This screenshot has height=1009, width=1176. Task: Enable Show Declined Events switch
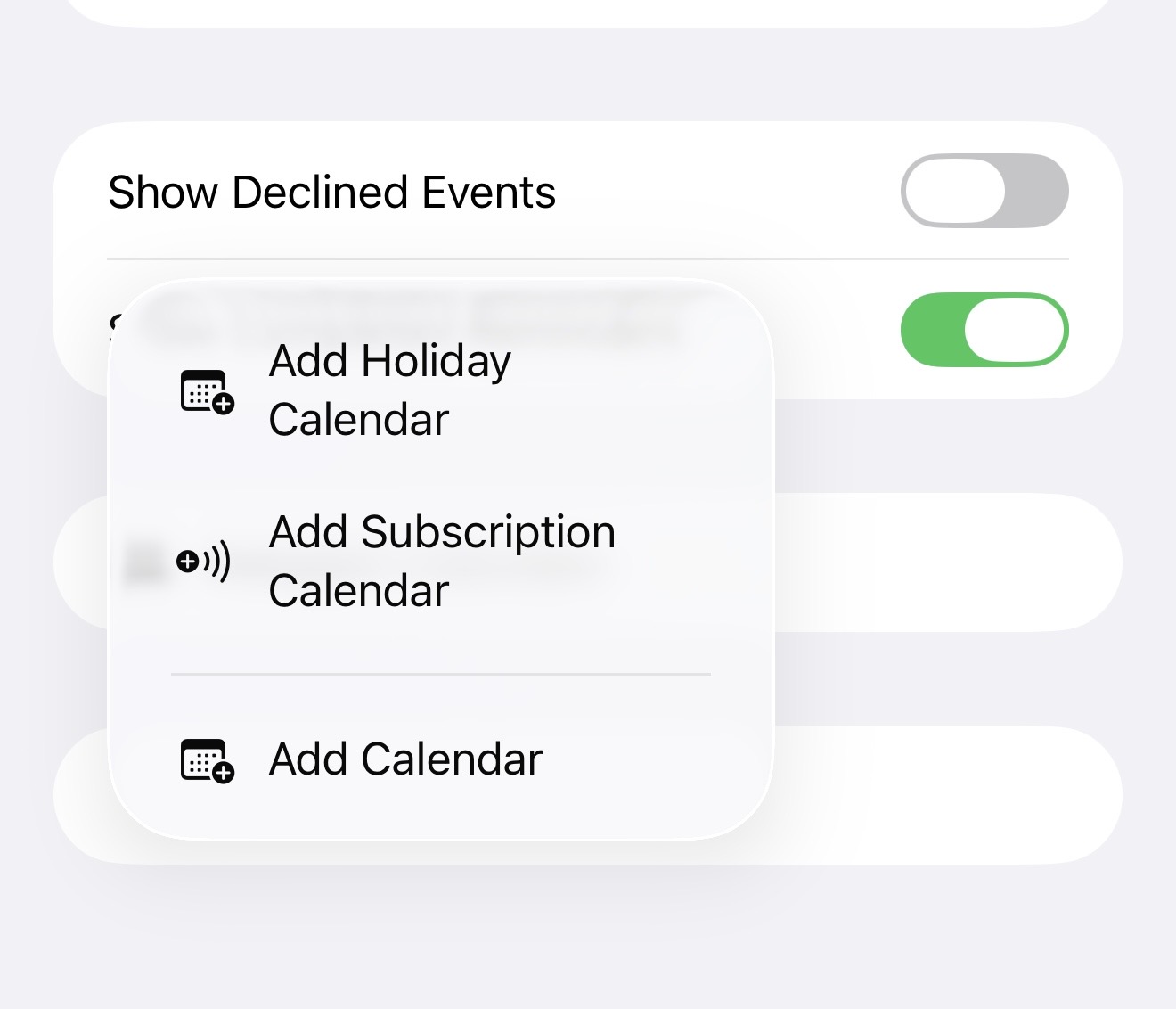[x=984, y=192]
